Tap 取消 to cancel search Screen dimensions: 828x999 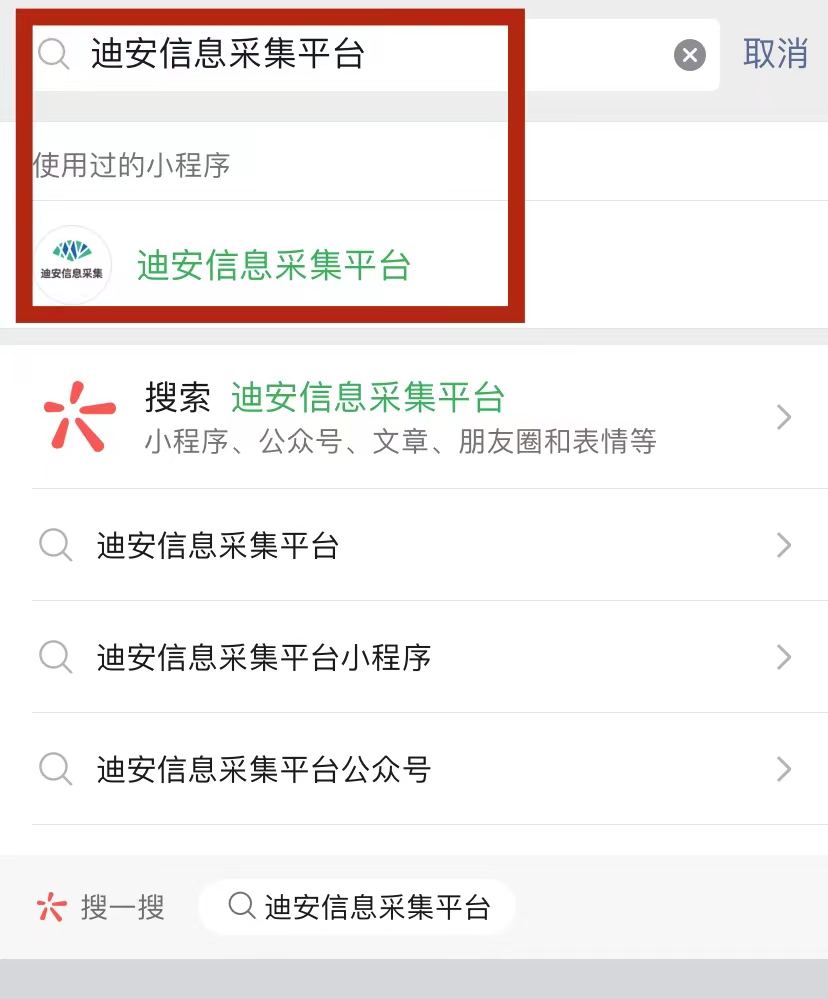coord(775,54)
